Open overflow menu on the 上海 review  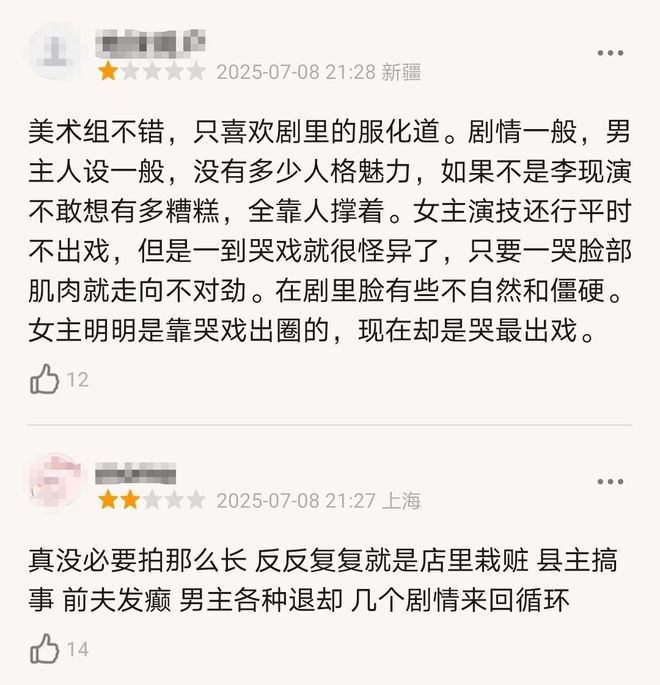(610, 482)
